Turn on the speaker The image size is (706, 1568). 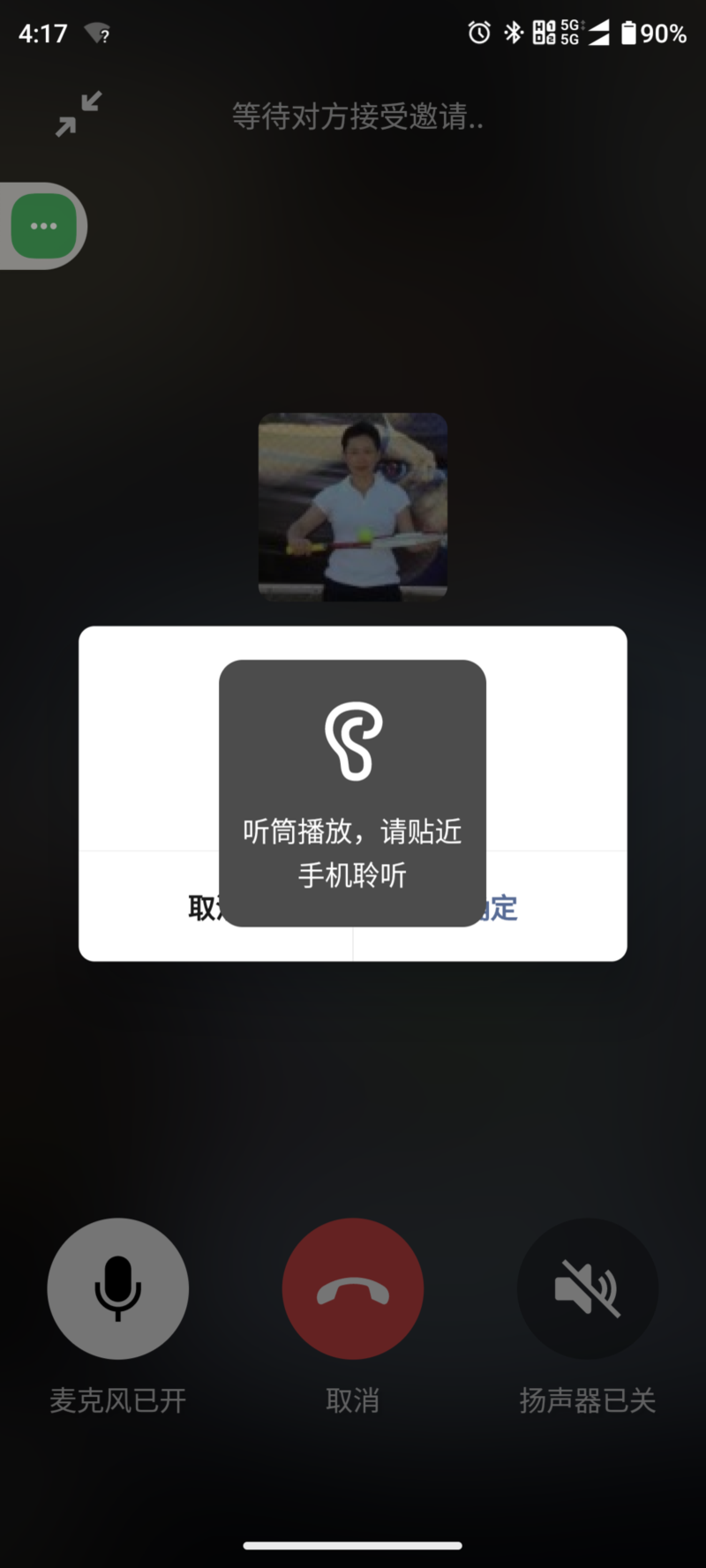pos(587,1288)
